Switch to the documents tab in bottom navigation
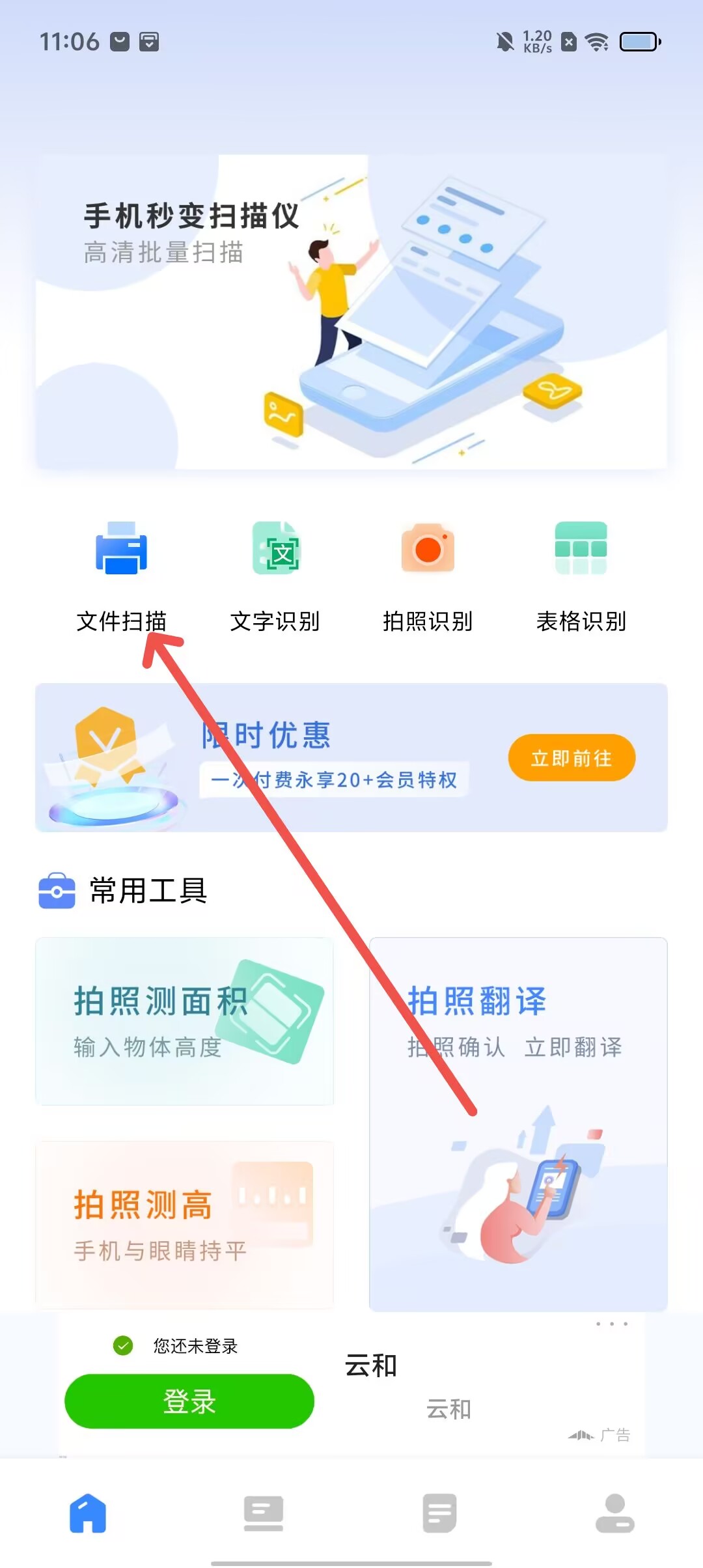Image resolution: width=703 pixels, height=1568 pixels. [x=439, y=1513]
